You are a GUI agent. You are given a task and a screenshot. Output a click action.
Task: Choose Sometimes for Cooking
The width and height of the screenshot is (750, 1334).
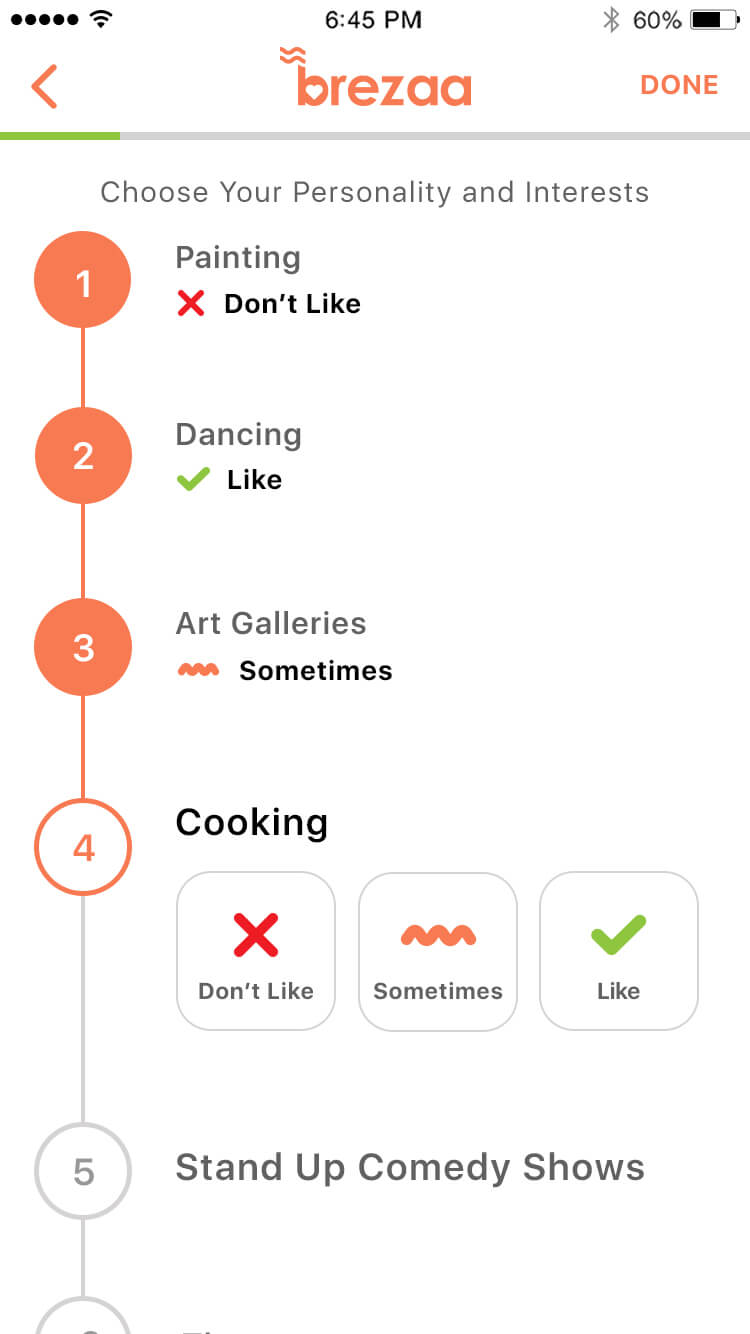[x=438, y=951]
